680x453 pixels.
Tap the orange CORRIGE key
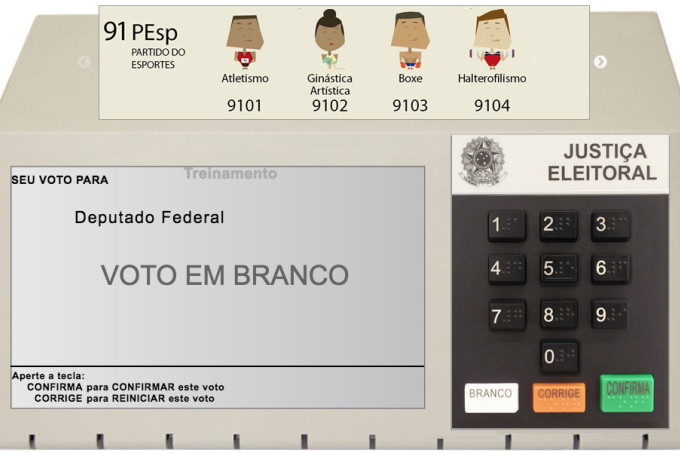(559, 396)
